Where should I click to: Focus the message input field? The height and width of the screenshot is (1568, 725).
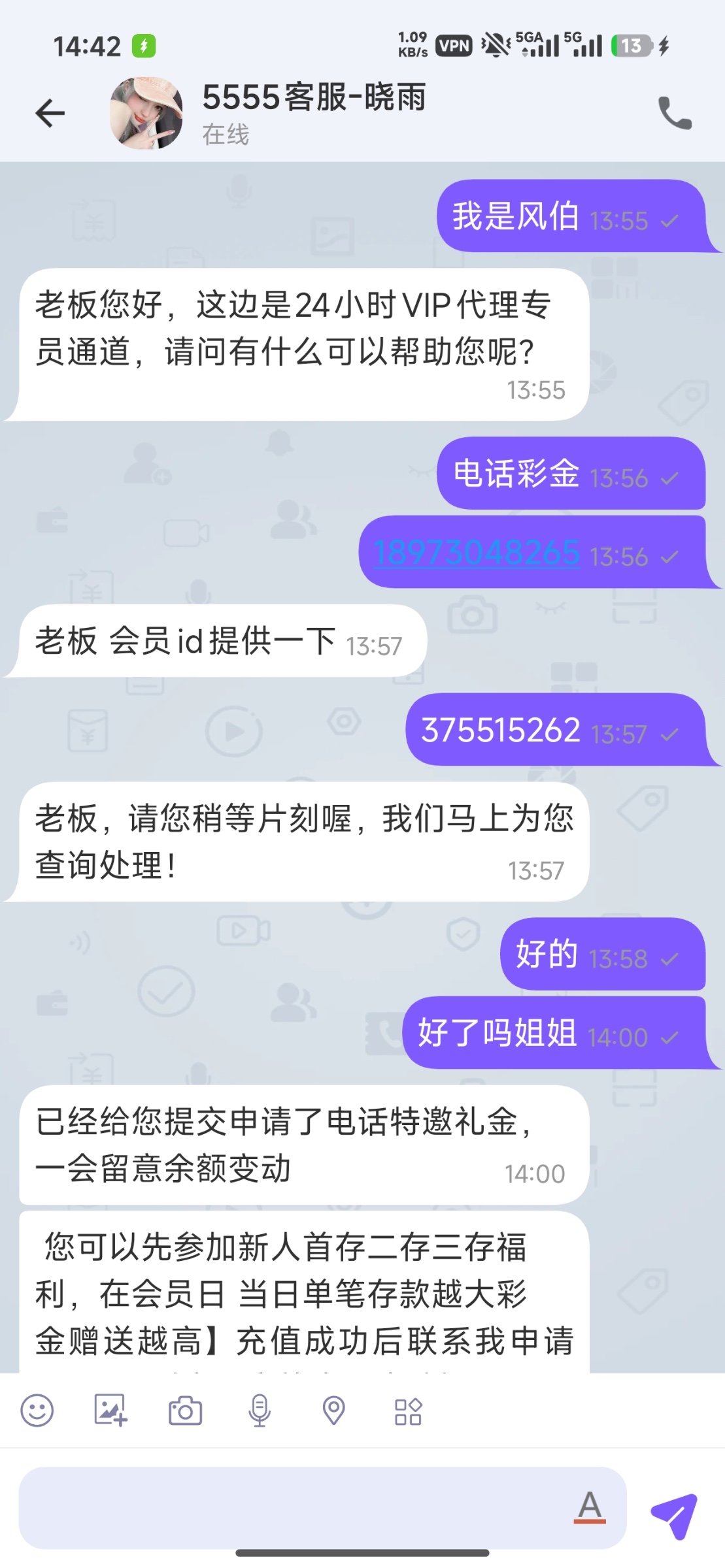click(294, 1507)
